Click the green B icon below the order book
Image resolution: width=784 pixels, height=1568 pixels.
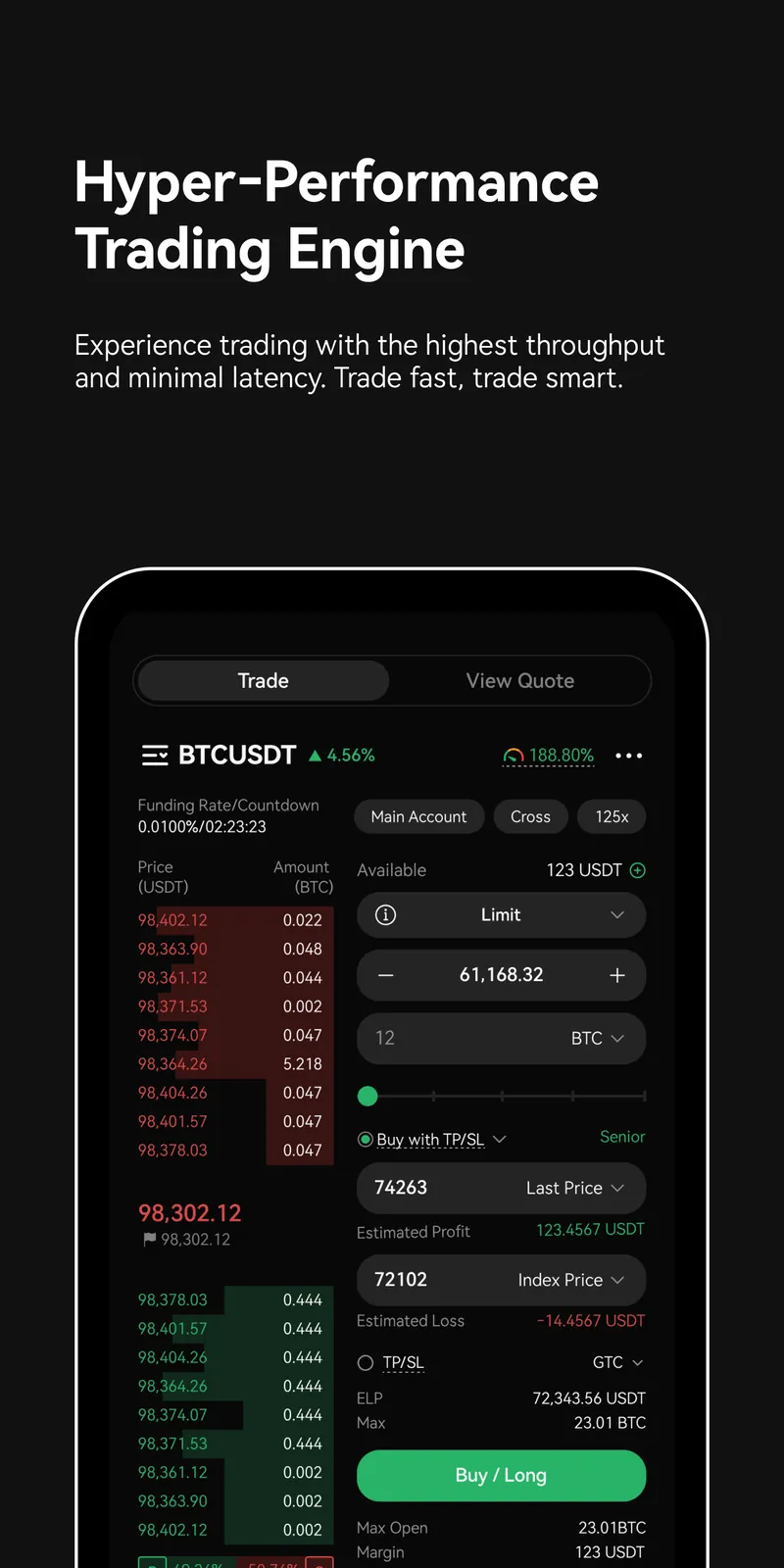tap(152, 1561)
